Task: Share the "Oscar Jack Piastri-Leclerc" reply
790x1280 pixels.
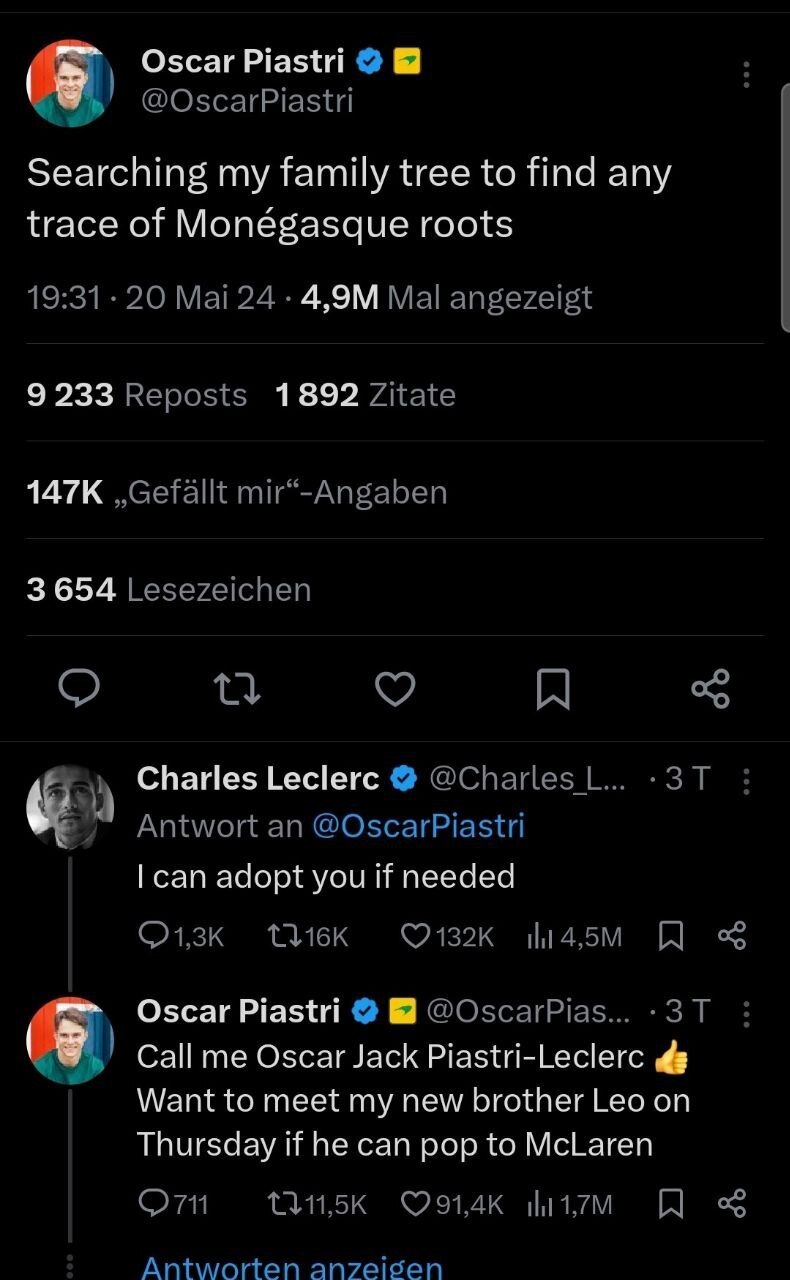Action: (733, 1204)
